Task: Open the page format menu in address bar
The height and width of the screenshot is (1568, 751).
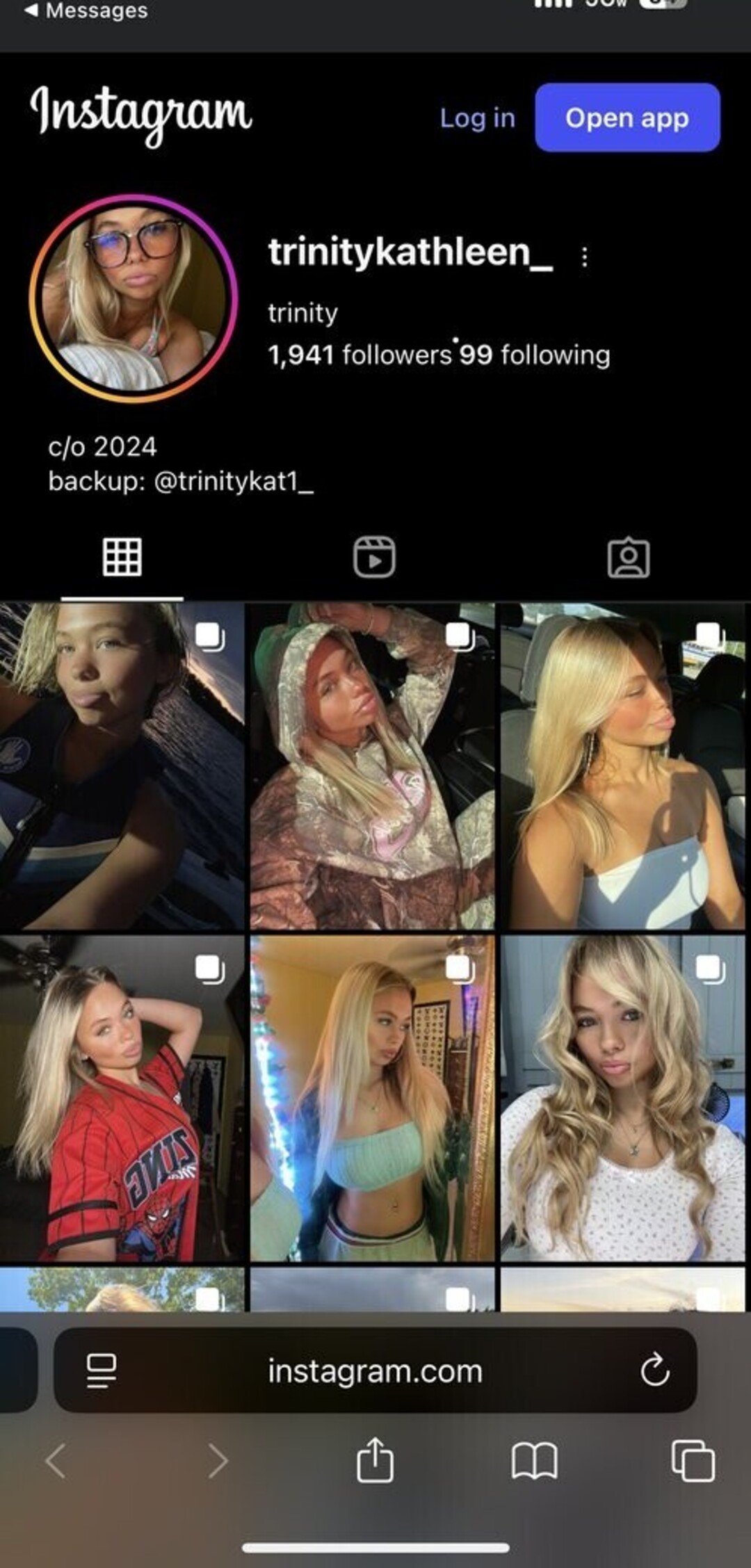Action: 102,1371
